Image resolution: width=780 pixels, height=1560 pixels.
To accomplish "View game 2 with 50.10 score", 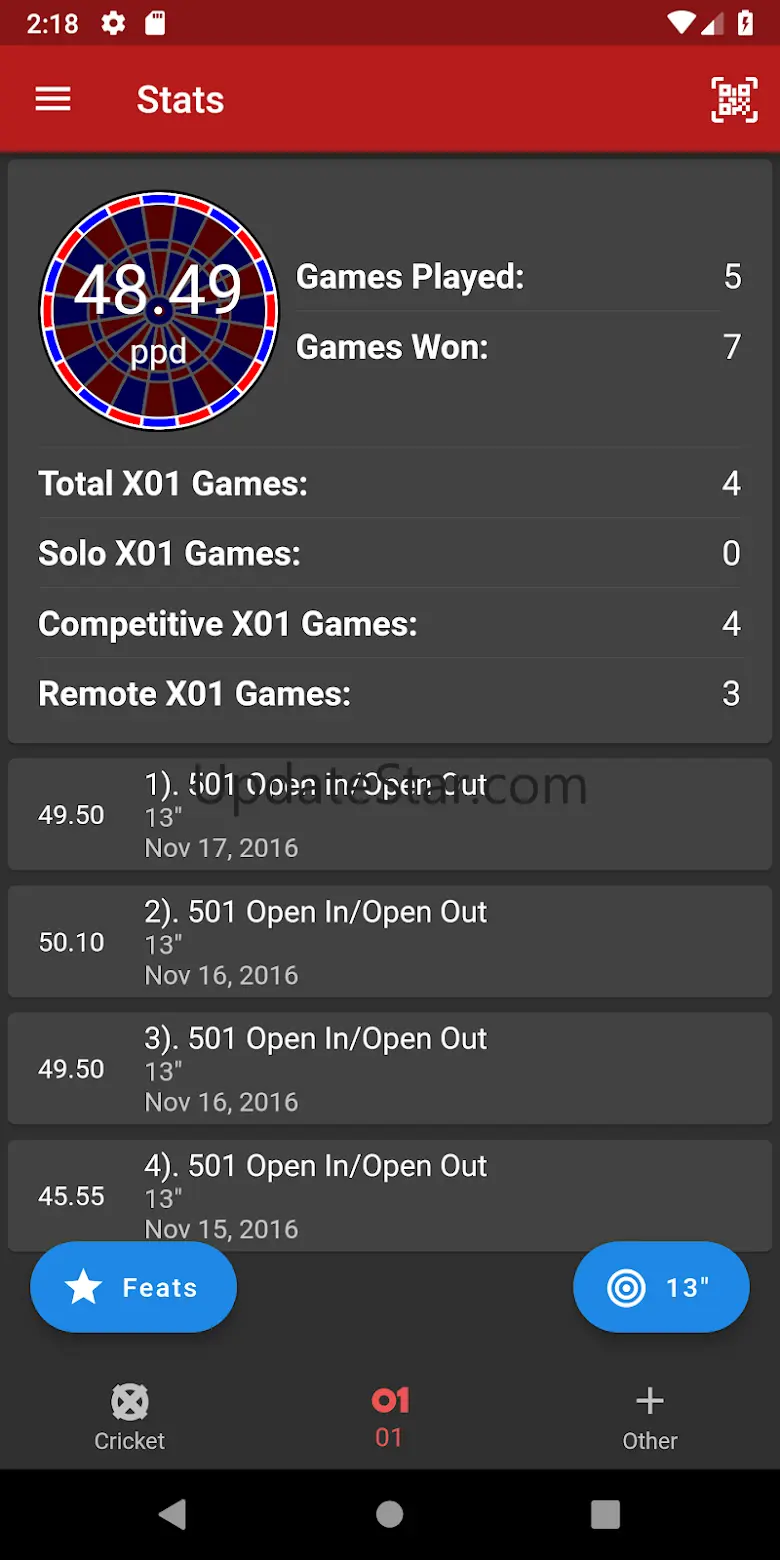I will pyautogui.click(x=390, y=942).
